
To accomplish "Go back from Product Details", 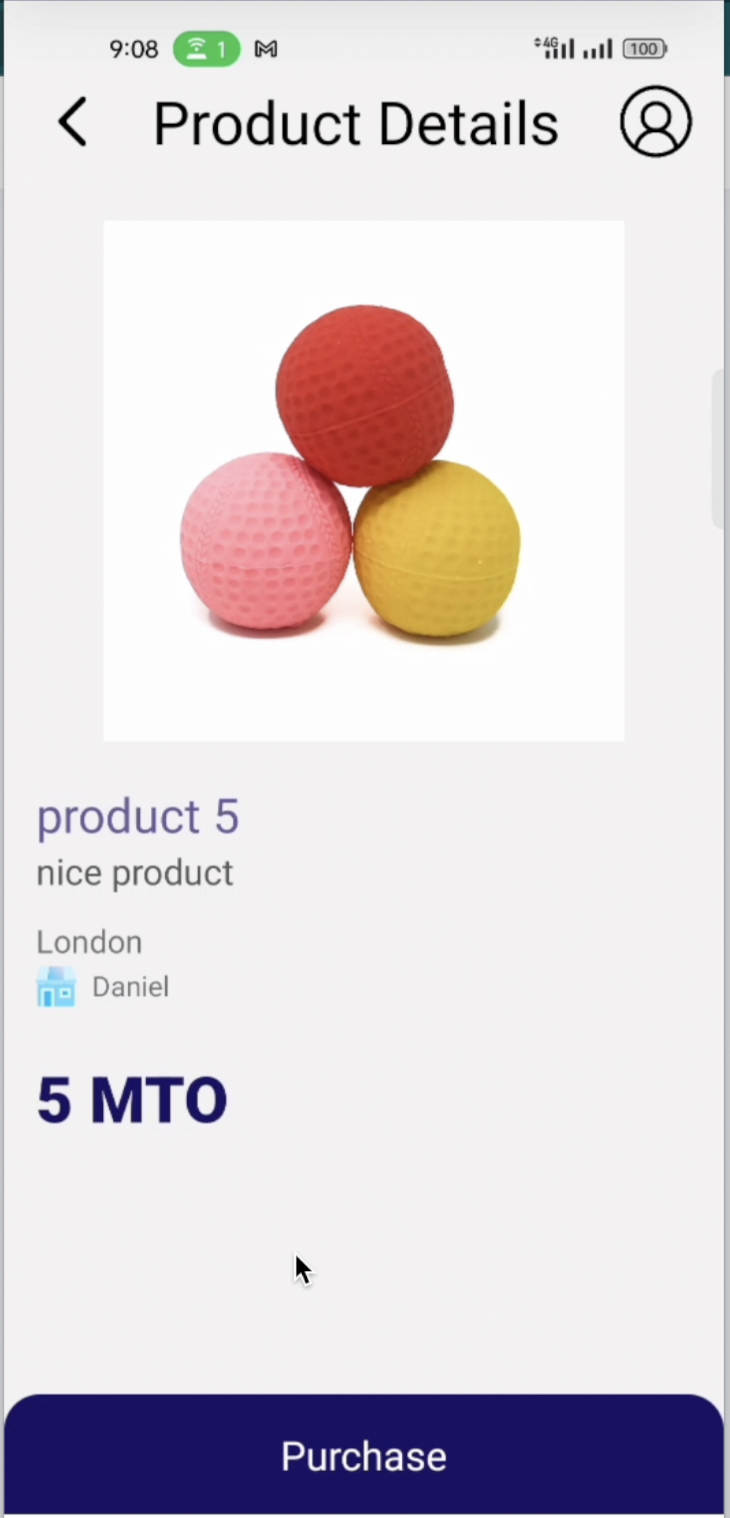I will tap(72, 123).
